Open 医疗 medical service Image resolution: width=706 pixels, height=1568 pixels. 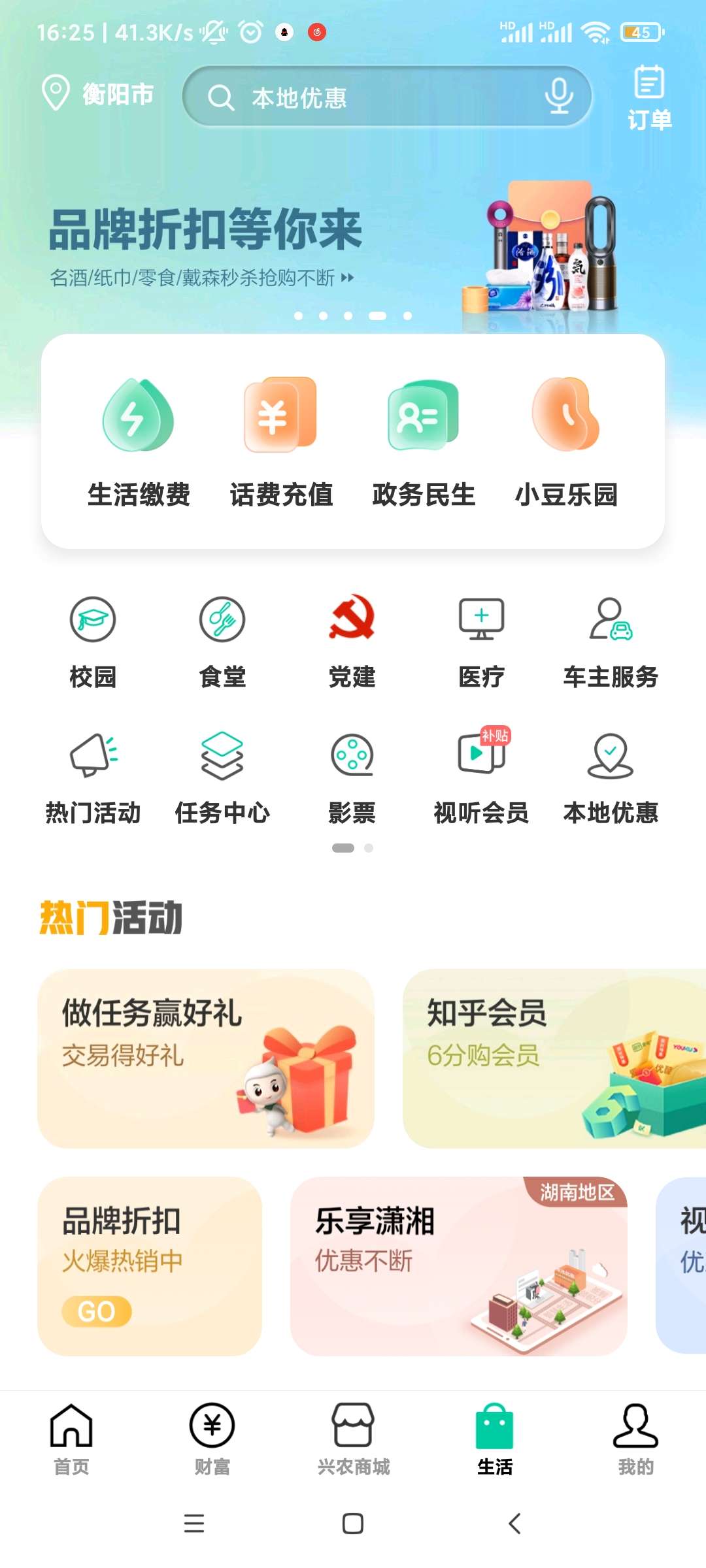[481, 642]
